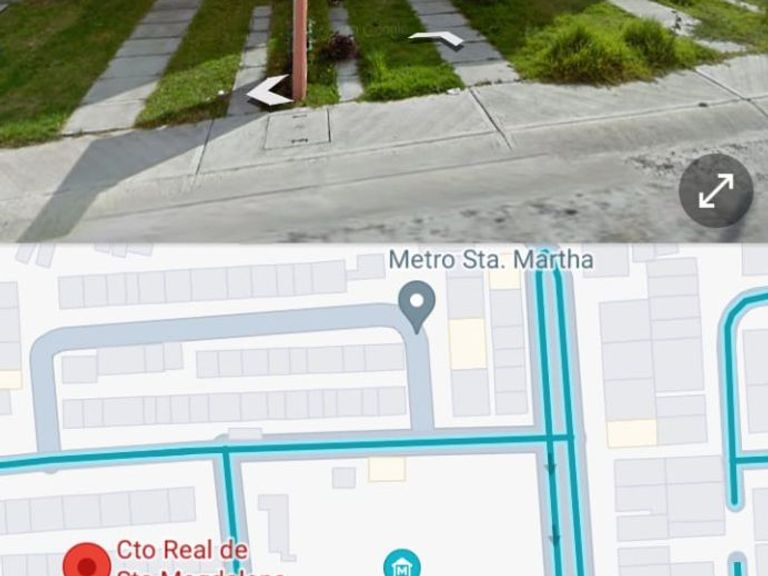Open the Cto Real de Sta Magdalena marker
The width and height of the screenshot is (768, 576).
point(86,560)
